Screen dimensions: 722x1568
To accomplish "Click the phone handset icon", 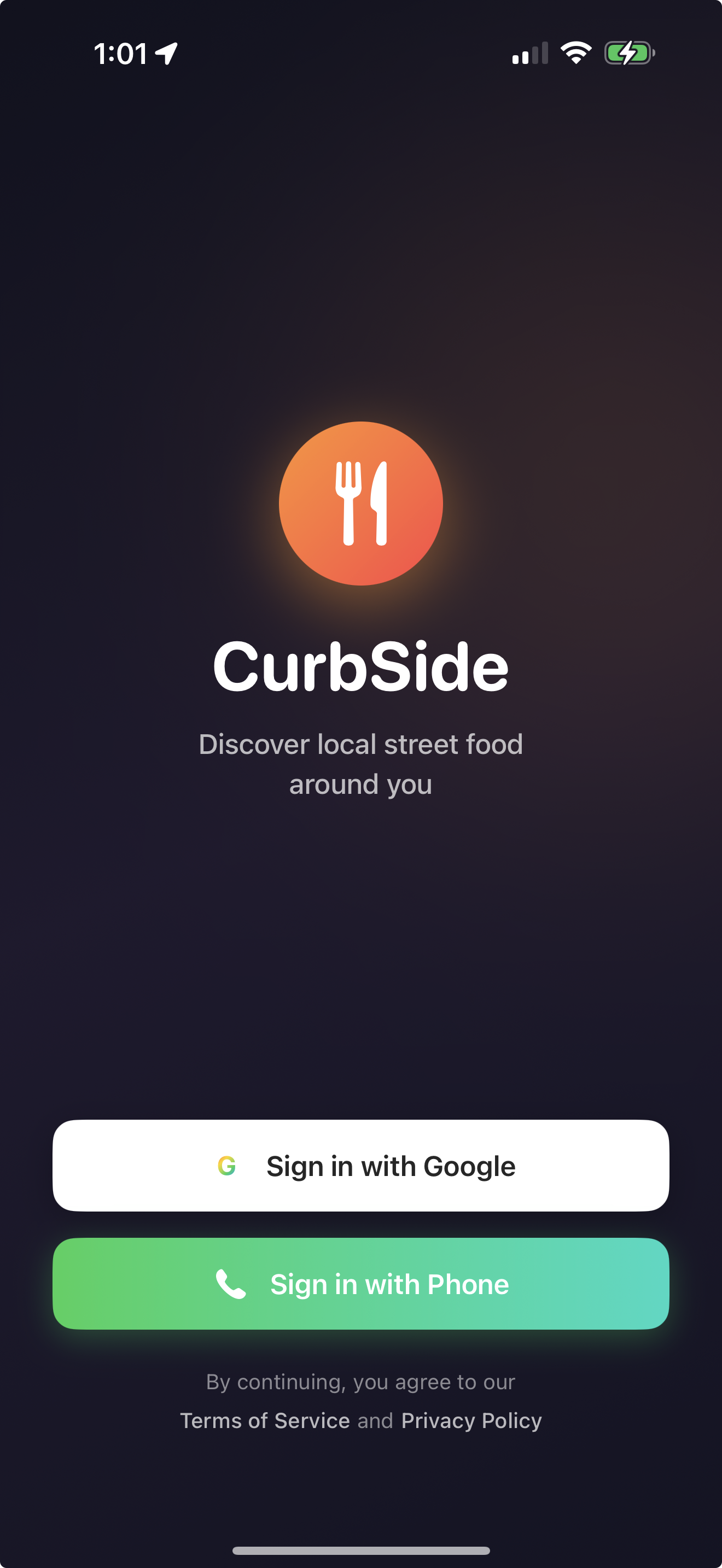I will 230,1284.
